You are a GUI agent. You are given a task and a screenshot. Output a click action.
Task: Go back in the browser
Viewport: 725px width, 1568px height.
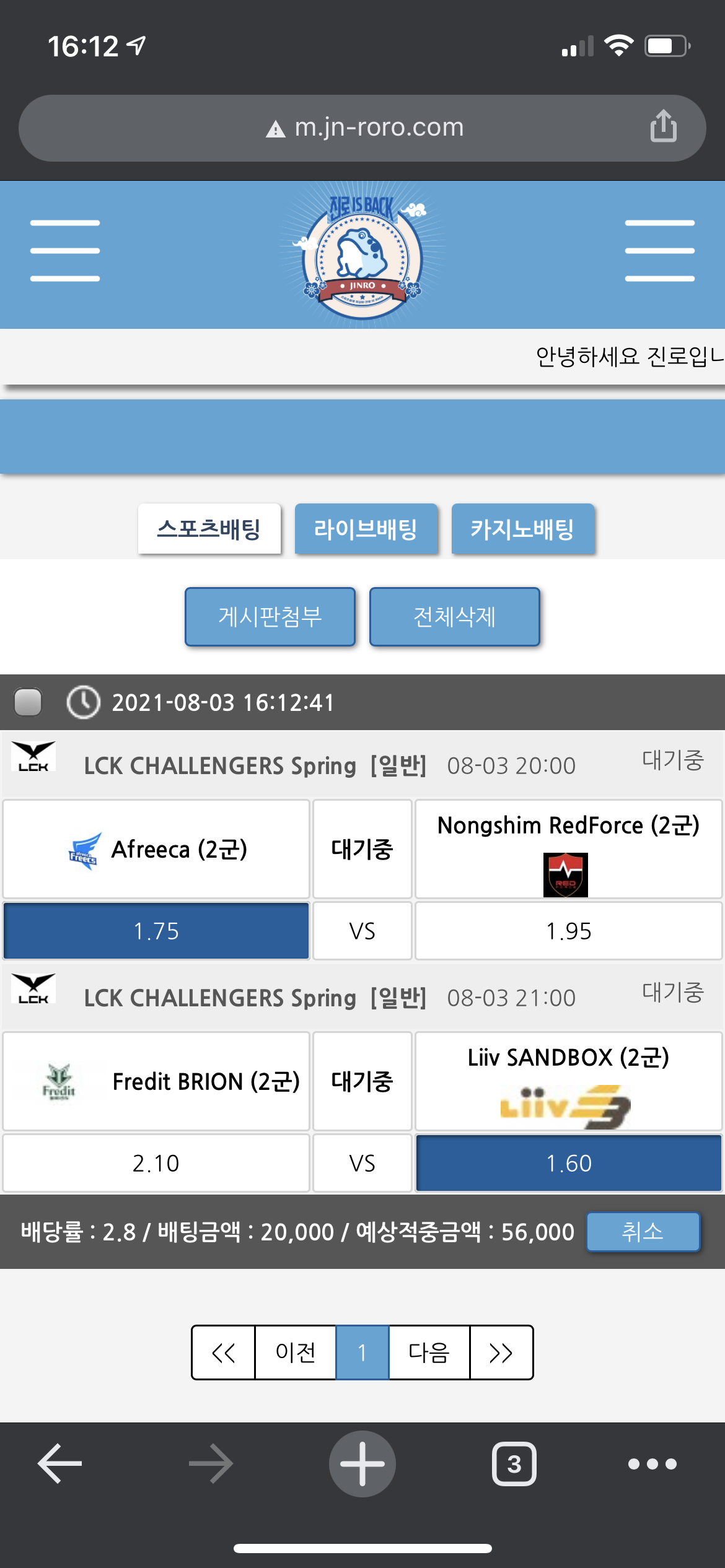pos(60,1464)
